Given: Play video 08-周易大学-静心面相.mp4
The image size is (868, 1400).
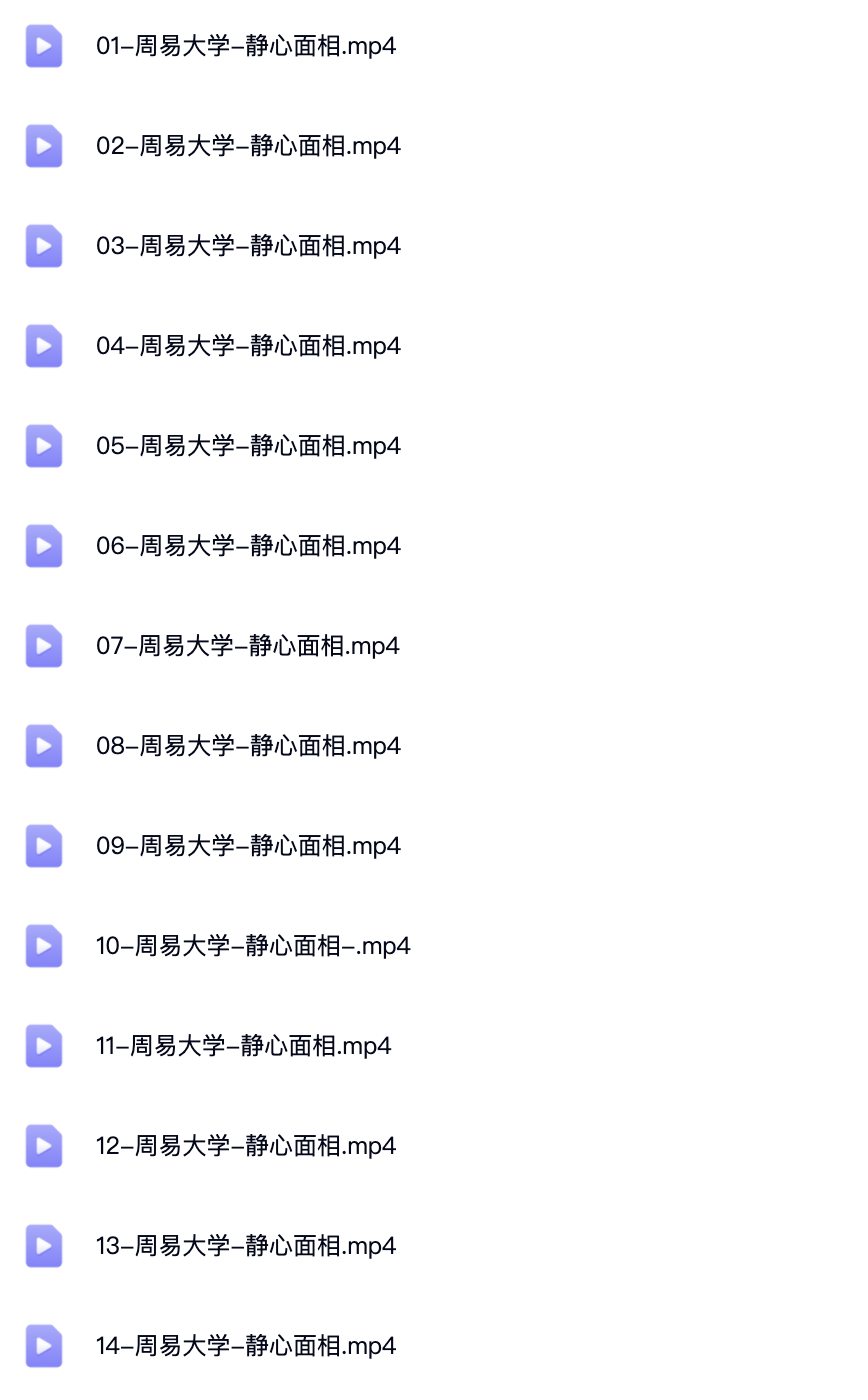Looking at the screenshot, I should click(x=248, y=746).
